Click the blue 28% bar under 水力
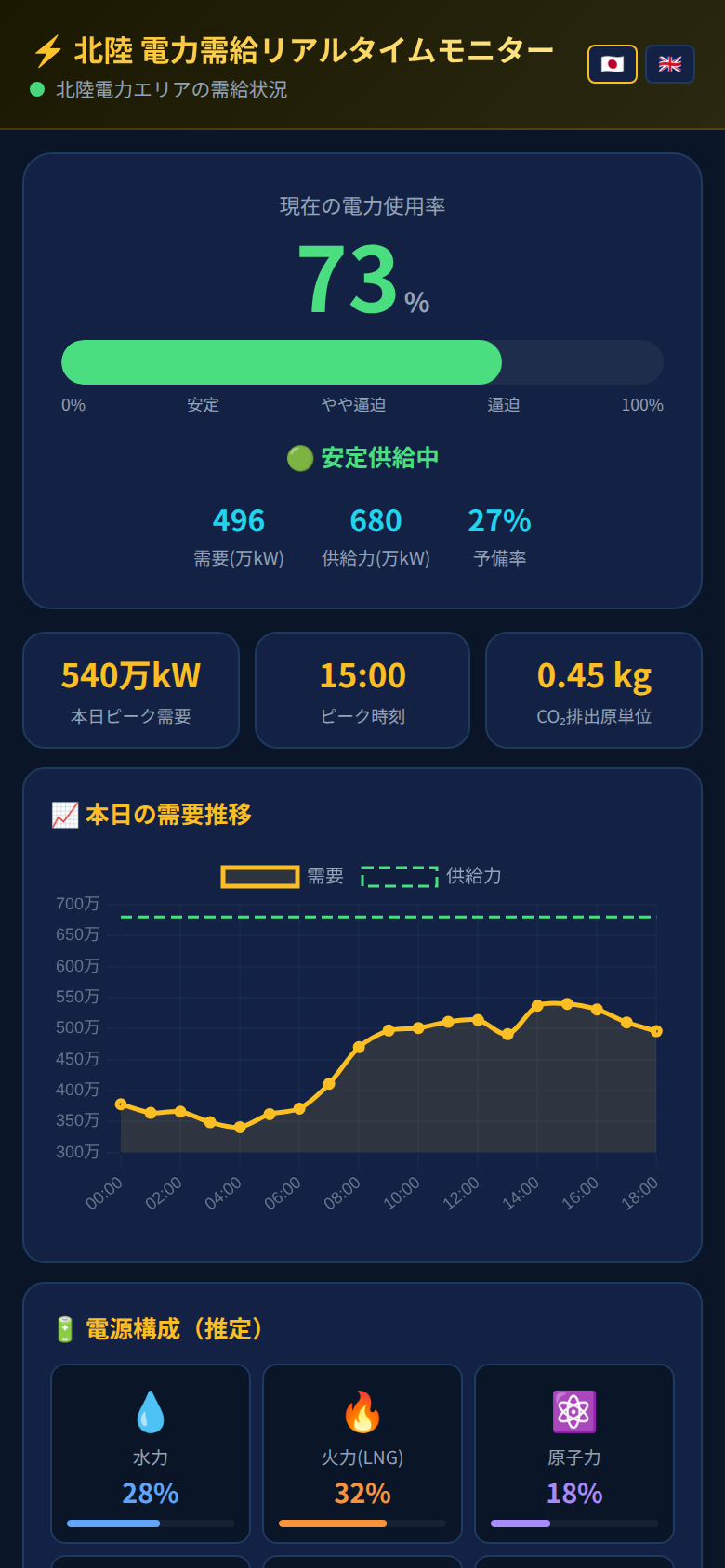This screenshot has width=725, height=1568. (x=112, y=1523)
